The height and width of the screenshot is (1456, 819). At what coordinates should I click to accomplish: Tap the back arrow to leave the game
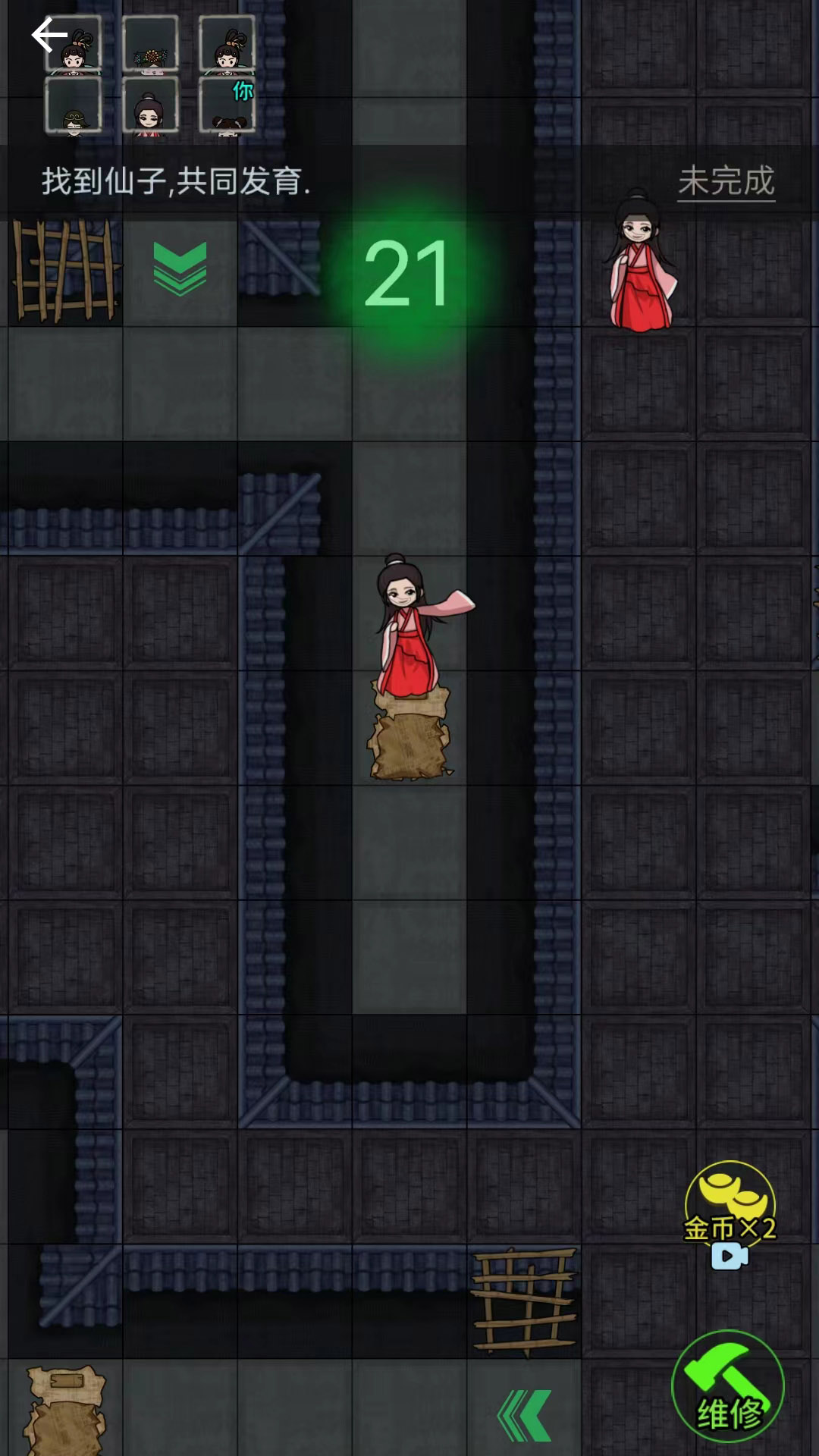pos(49,36)
